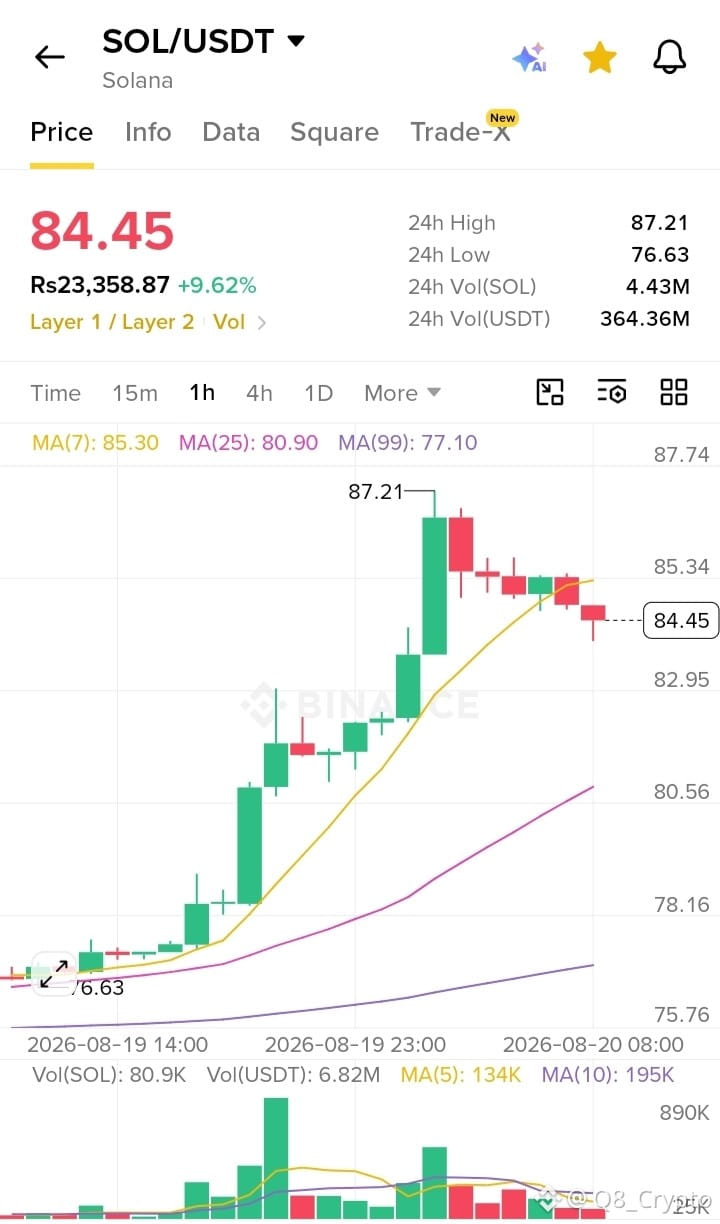Viewport: 720px width, 1224px height.
Task: Expand the chart to fullscreen
Action: (54, 973)
